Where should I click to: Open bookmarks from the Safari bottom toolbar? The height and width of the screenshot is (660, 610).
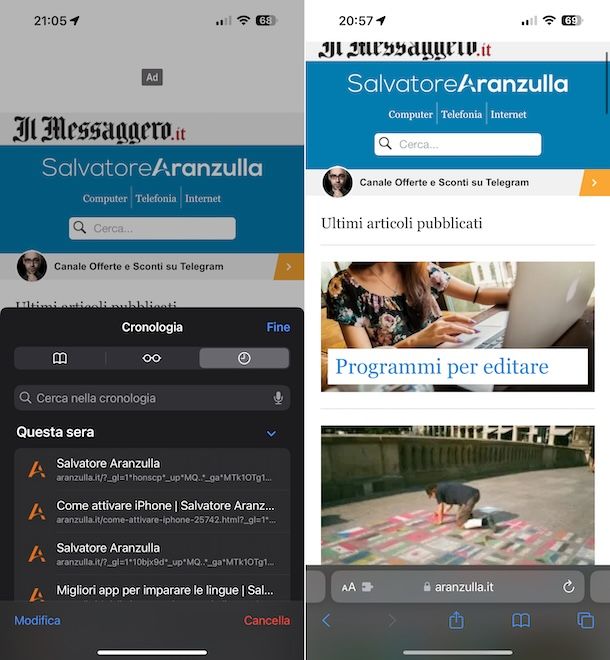tap(521, 621)
